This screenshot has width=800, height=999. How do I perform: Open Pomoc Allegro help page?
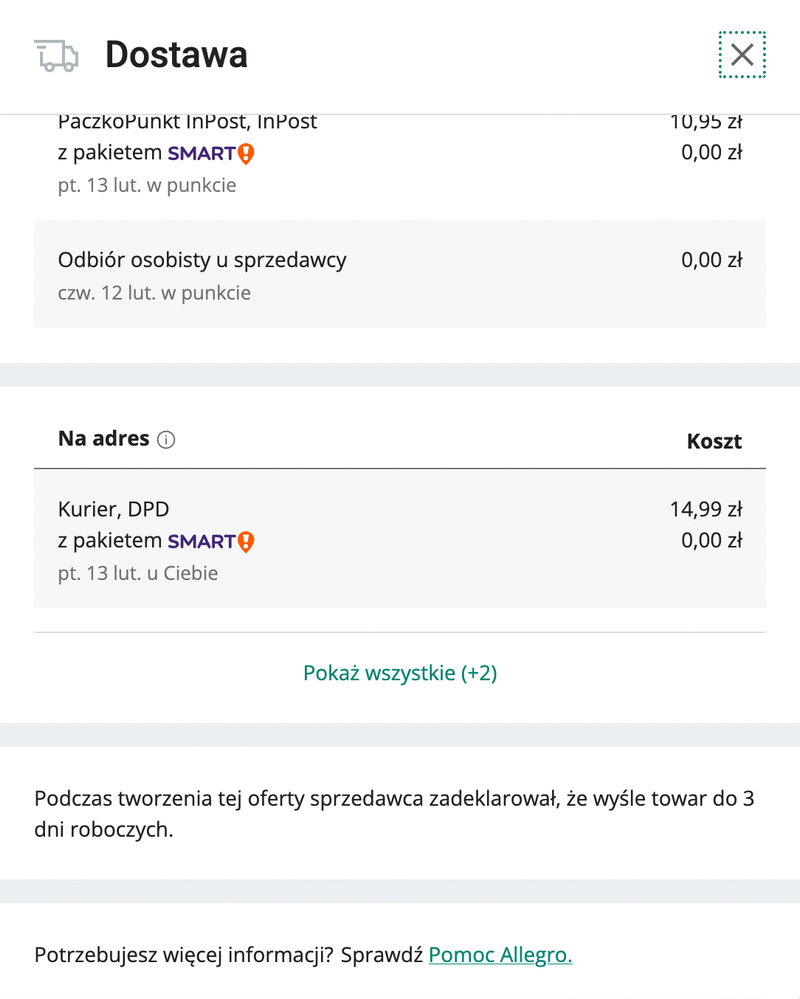pyautogui.click(x=500, y=955)
